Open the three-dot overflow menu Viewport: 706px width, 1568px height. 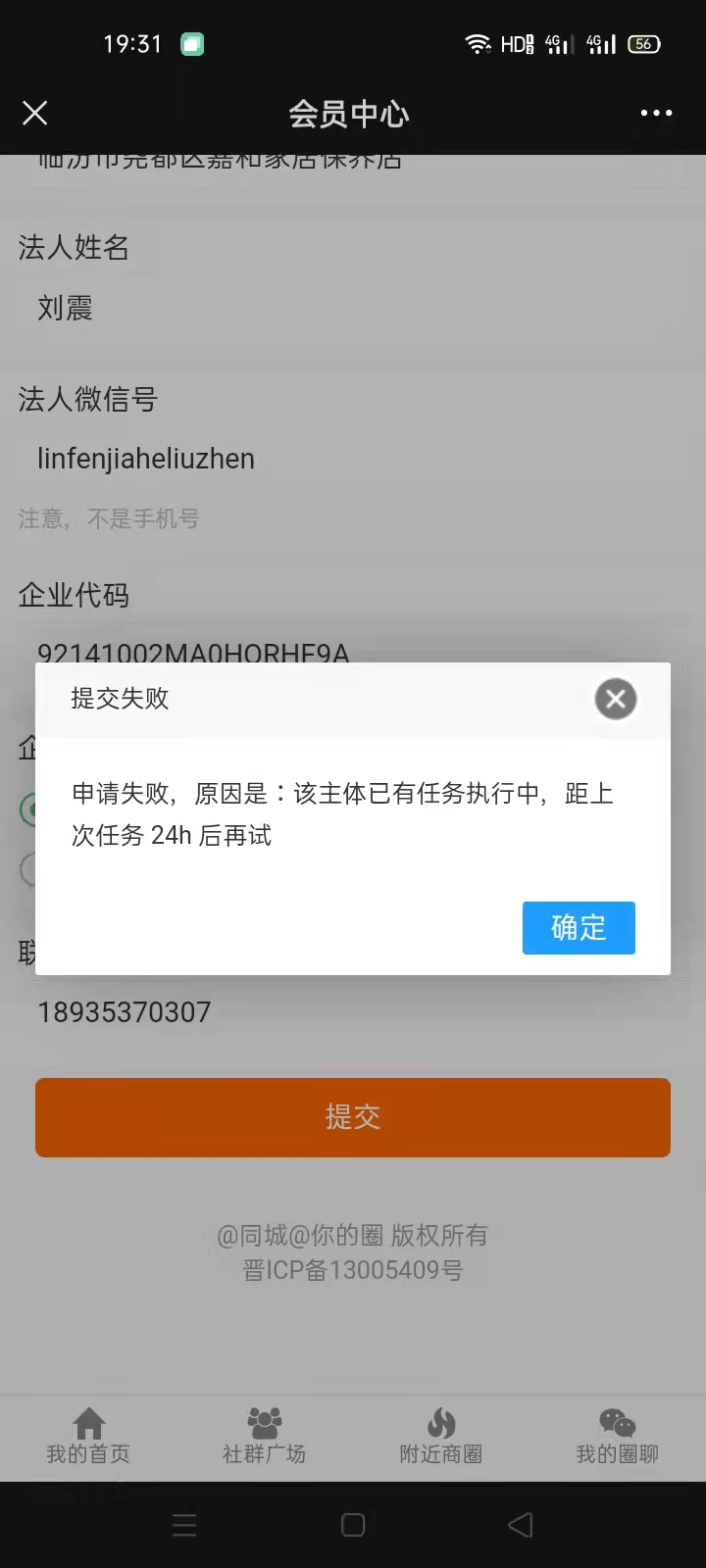[656, 114]
